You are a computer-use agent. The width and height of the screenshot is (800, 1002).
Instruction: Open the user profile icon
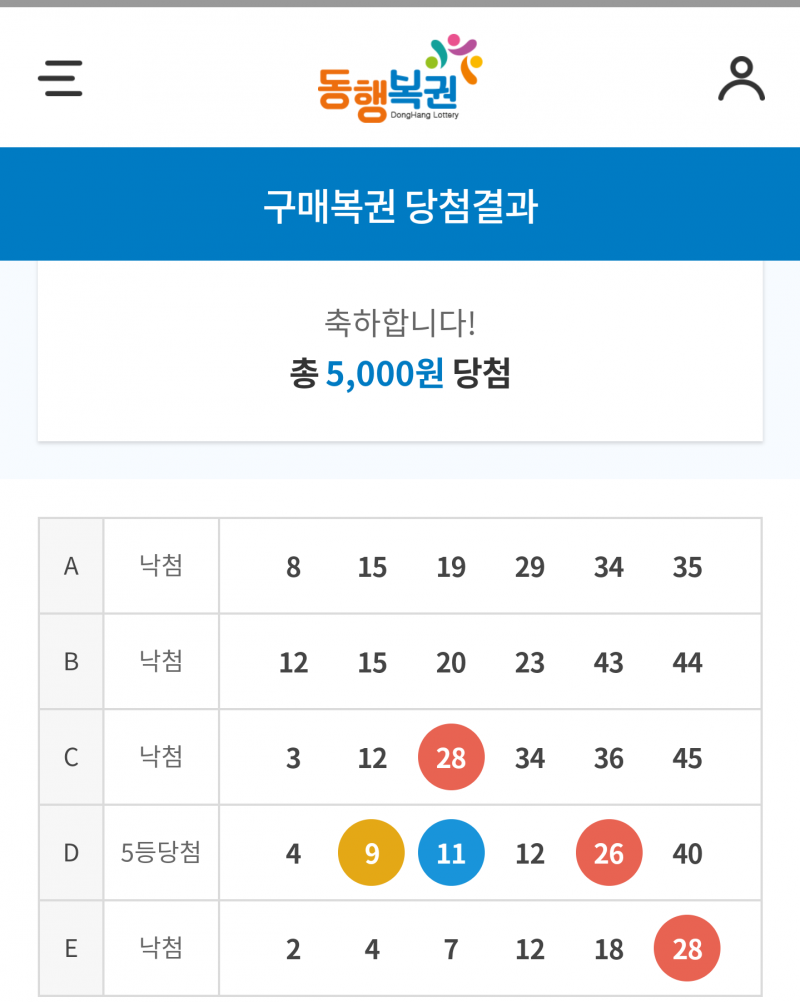pos(741,78)
